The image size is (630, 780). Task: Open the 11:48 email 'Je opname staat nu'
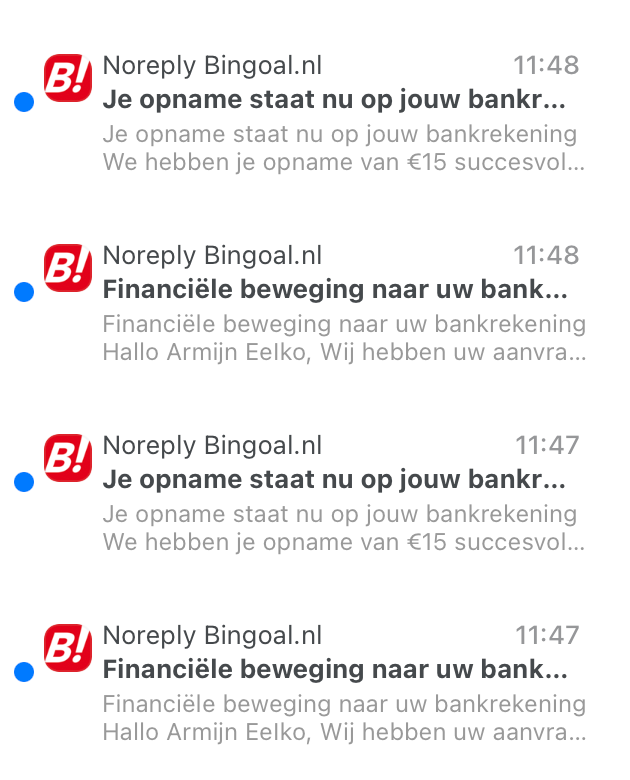coord(334,101)
